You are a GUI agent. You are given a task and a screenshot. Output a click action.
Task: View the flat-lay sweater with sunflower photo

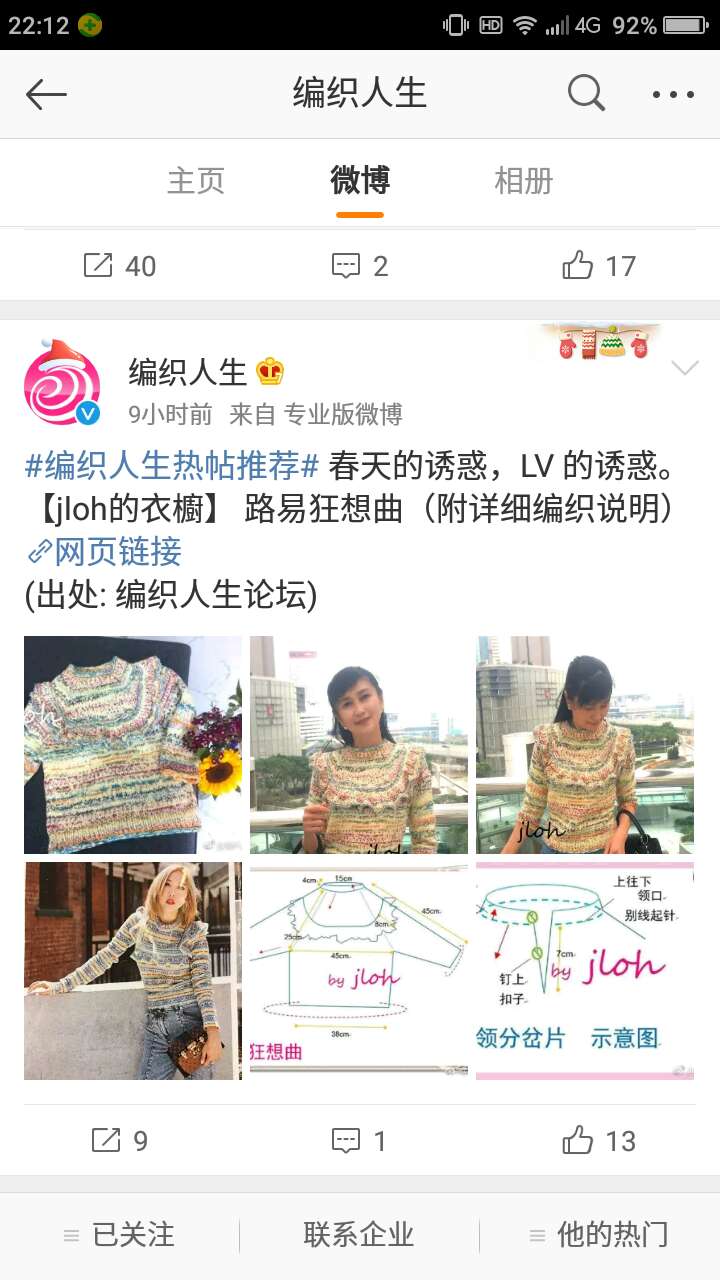tap(133, 745)
